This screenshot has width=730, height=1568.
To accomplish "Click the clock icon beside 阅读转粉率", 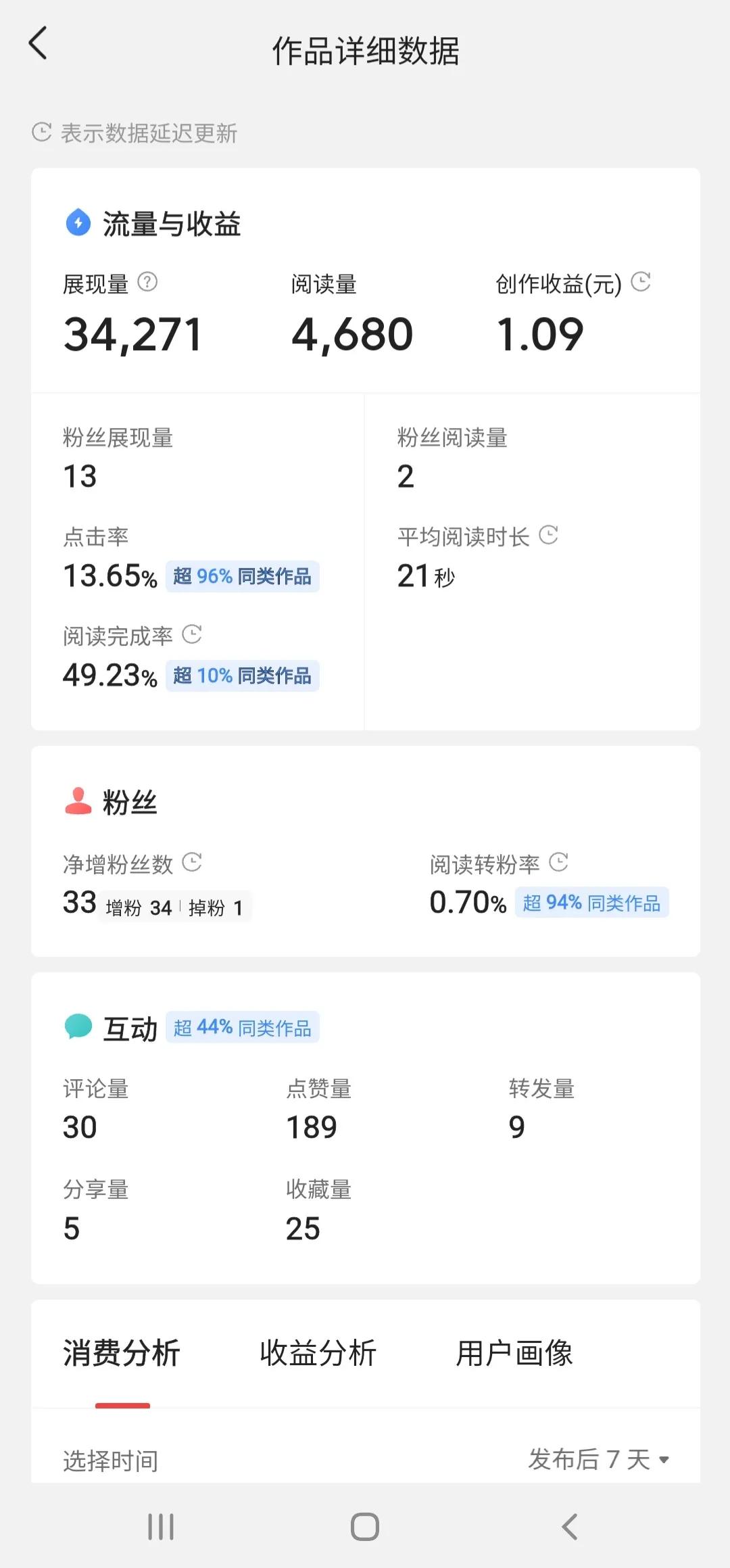I will coord(558,863).
